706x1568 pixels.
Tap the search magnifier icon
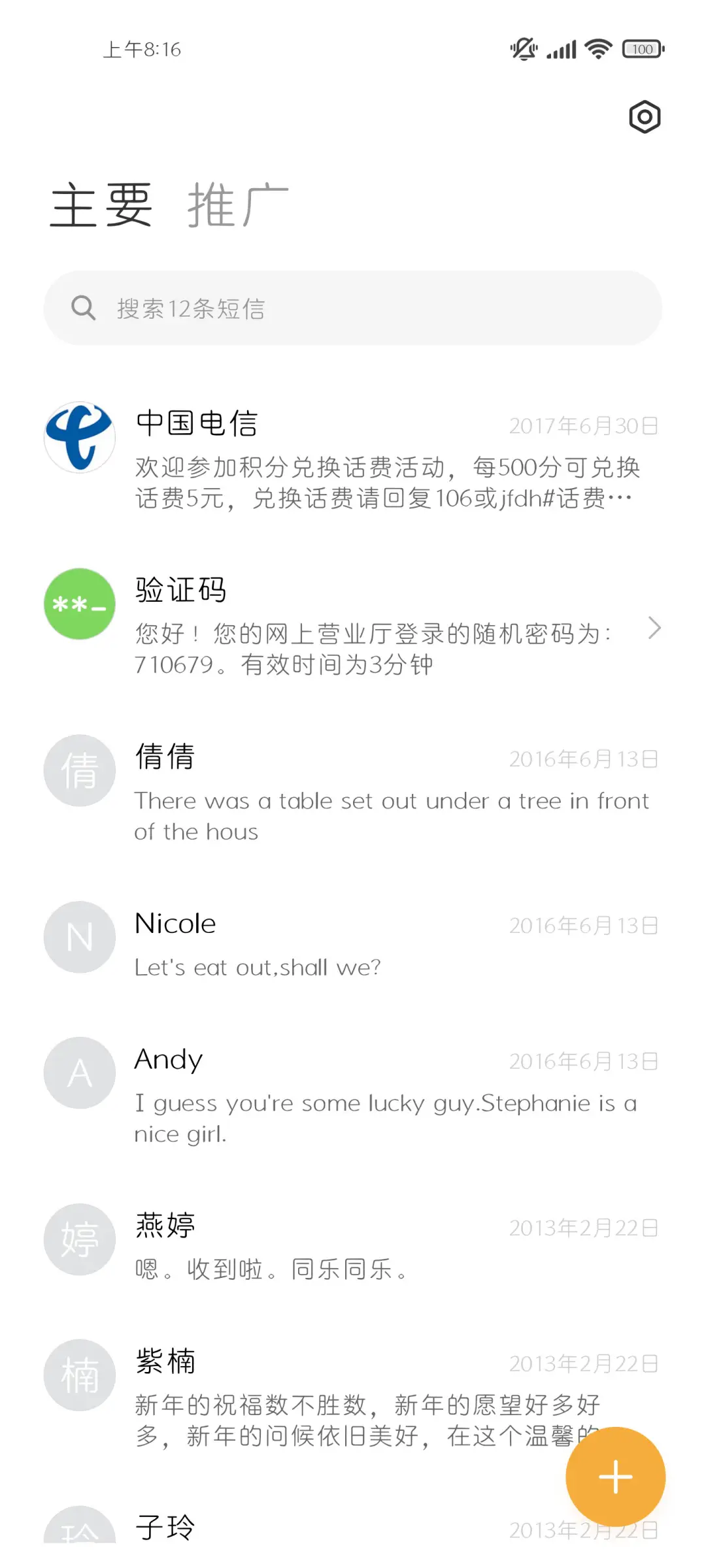click(x=83, y=307)
